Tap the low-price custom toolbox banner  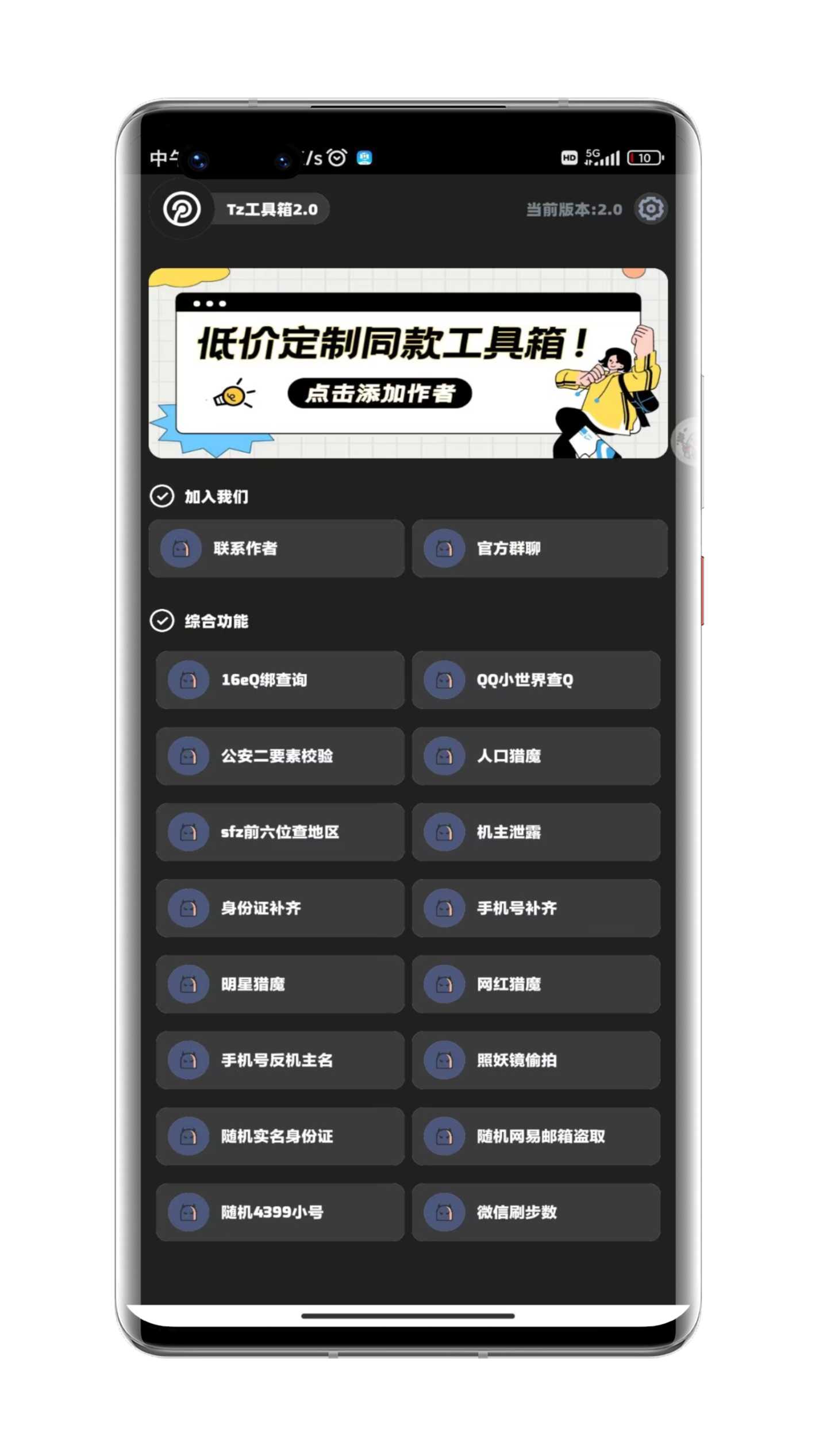click(409, 363)
